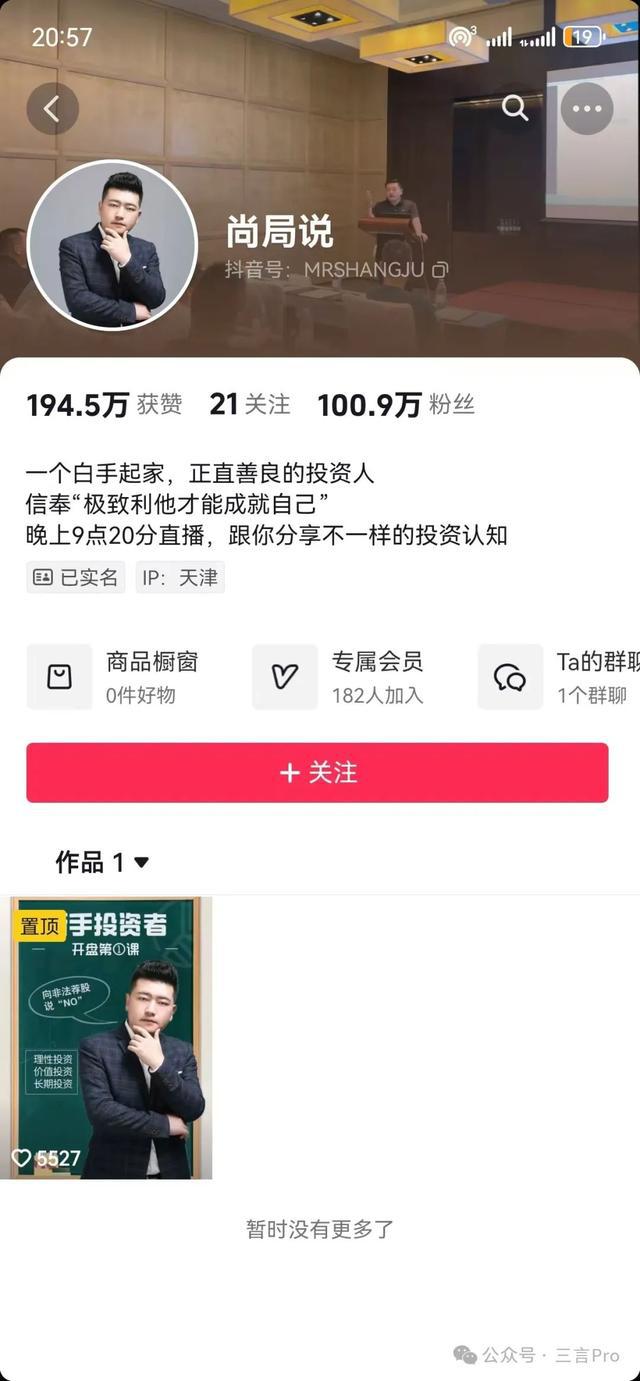640x1381 pixels.
Task: View the profile avatar photo
Action: tap(112, 246)
